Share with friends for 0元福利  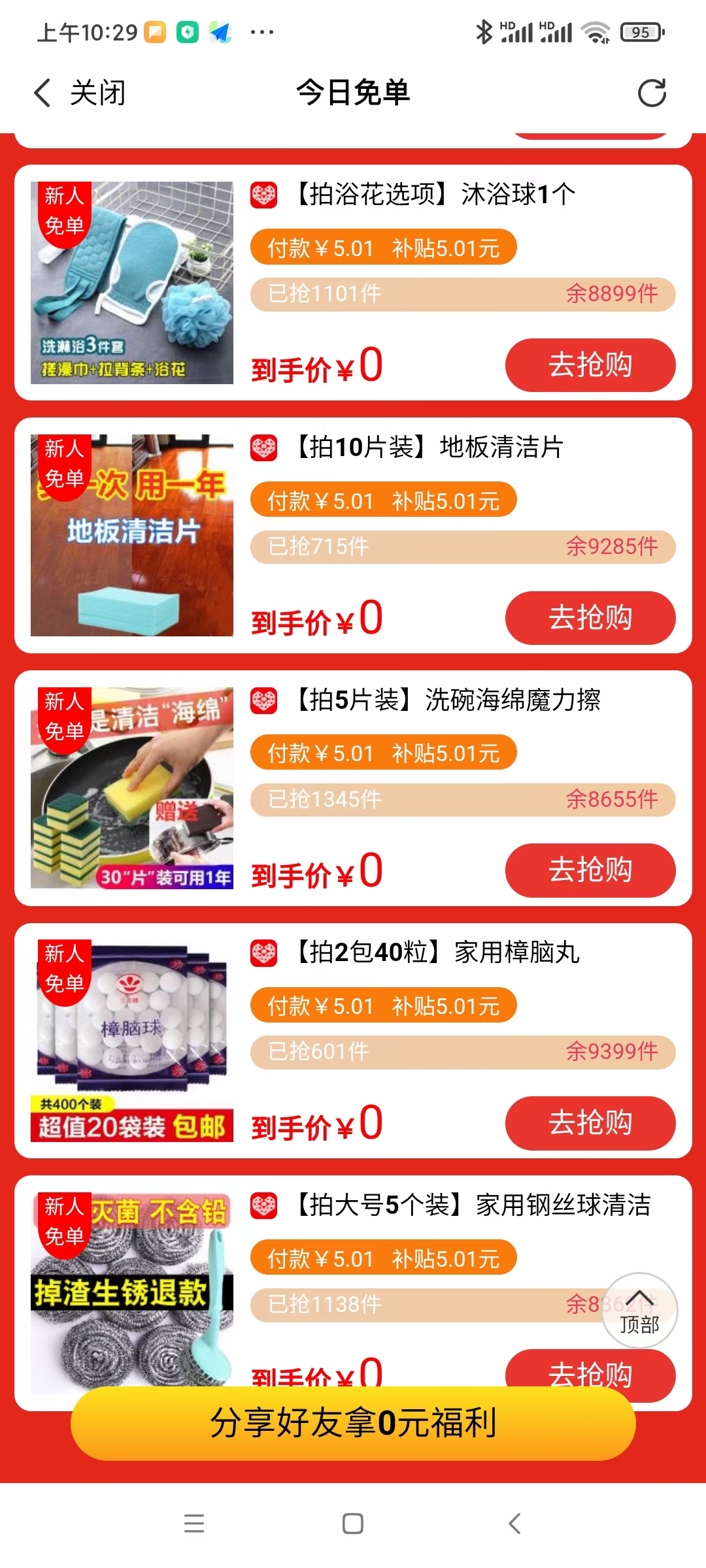[x=353, y=1423]
